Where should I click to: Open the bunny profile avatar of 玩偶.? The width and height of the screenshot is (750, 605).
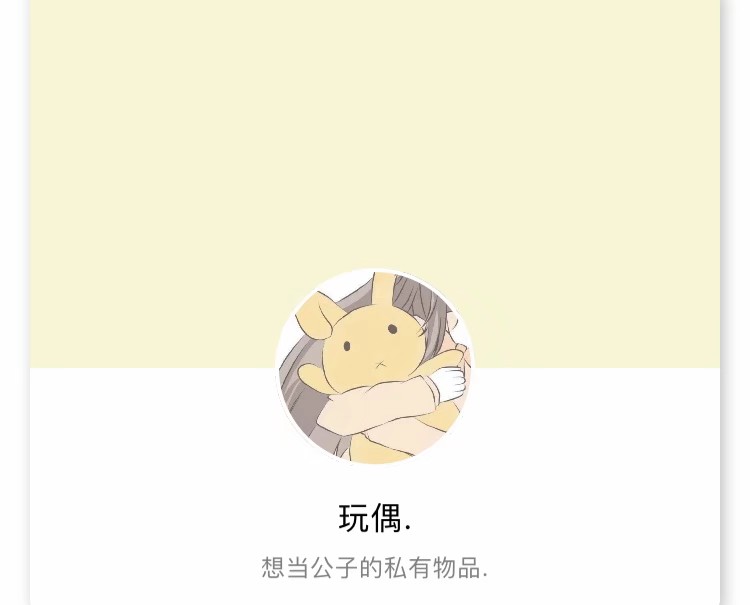[374, 367]
